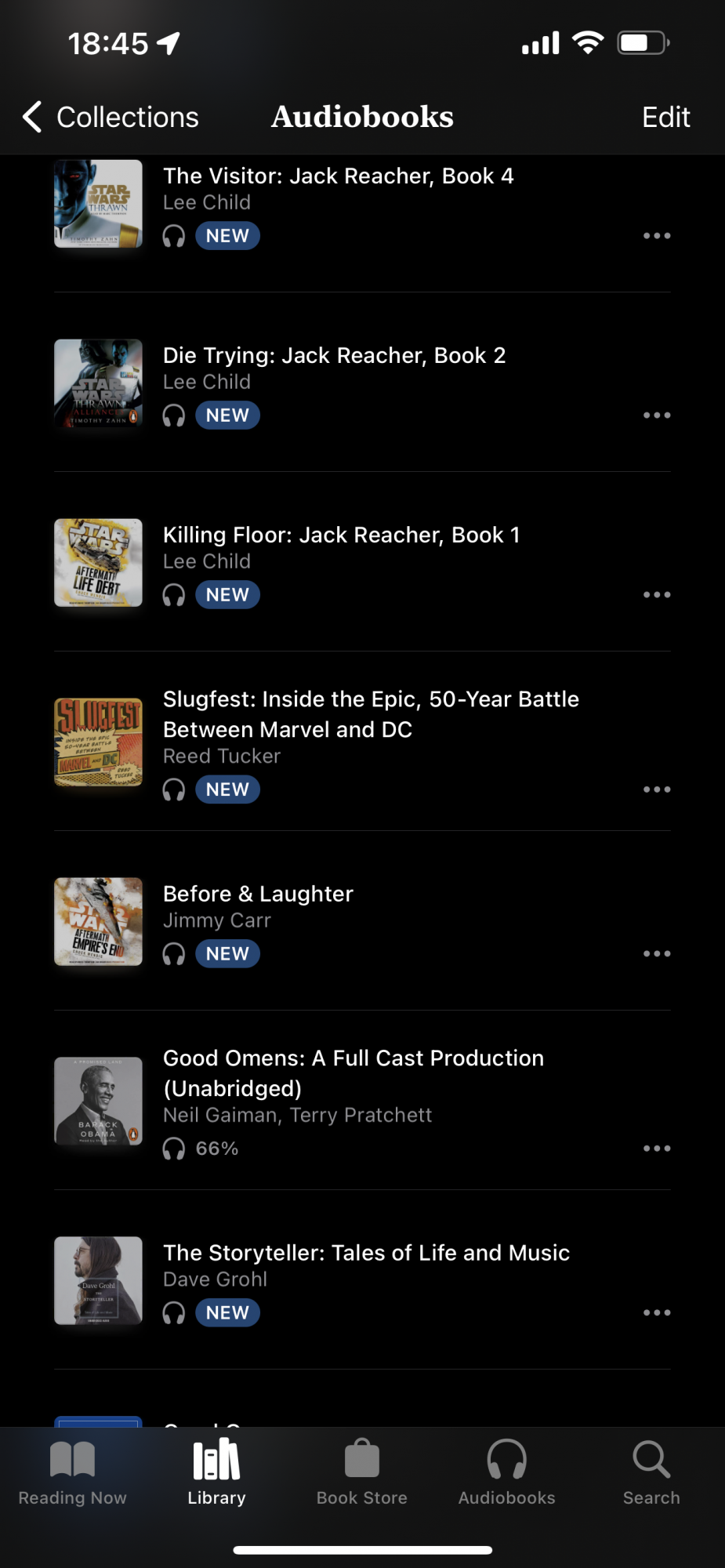Switch to the Search tab
Screen dimensions: 725x1568
(651, 1472)
